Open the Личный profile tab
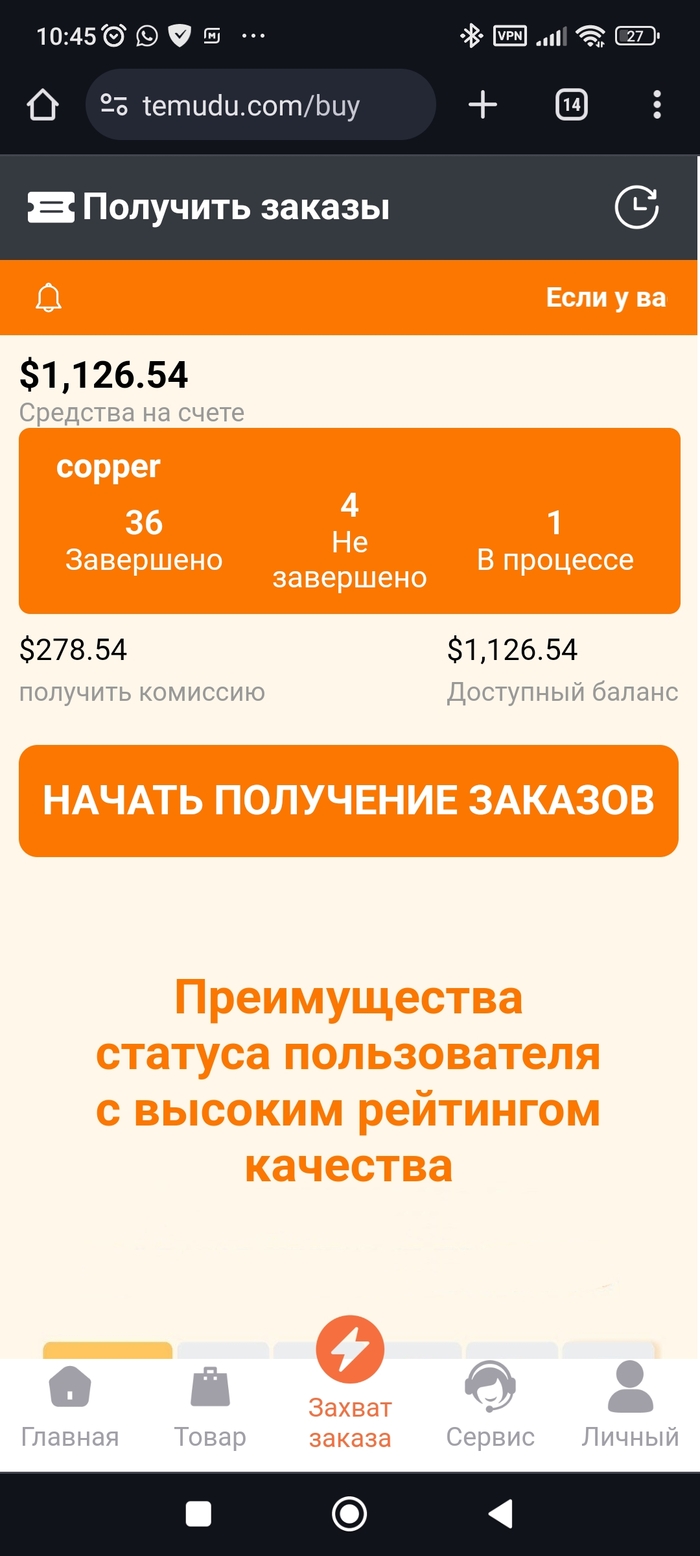This screenshot has width=700, height=1556. tap(630, 1408)
